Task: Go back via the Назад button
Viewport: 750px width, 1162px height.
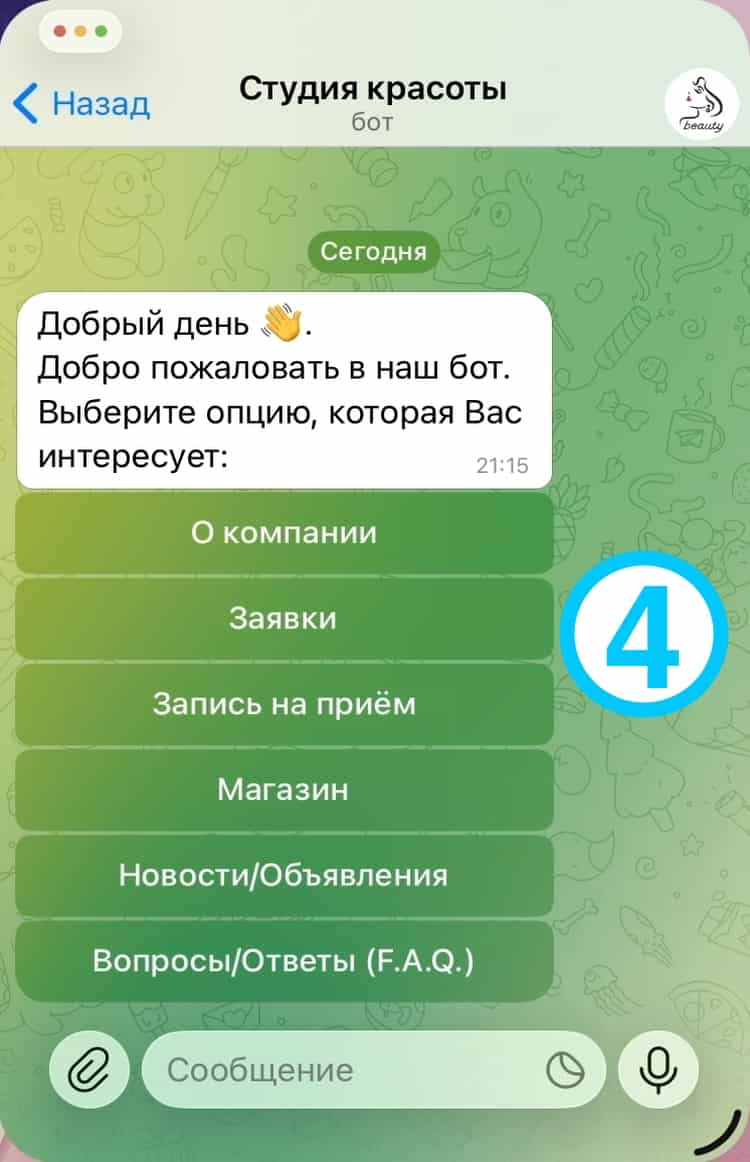Action: click(82, 103)
